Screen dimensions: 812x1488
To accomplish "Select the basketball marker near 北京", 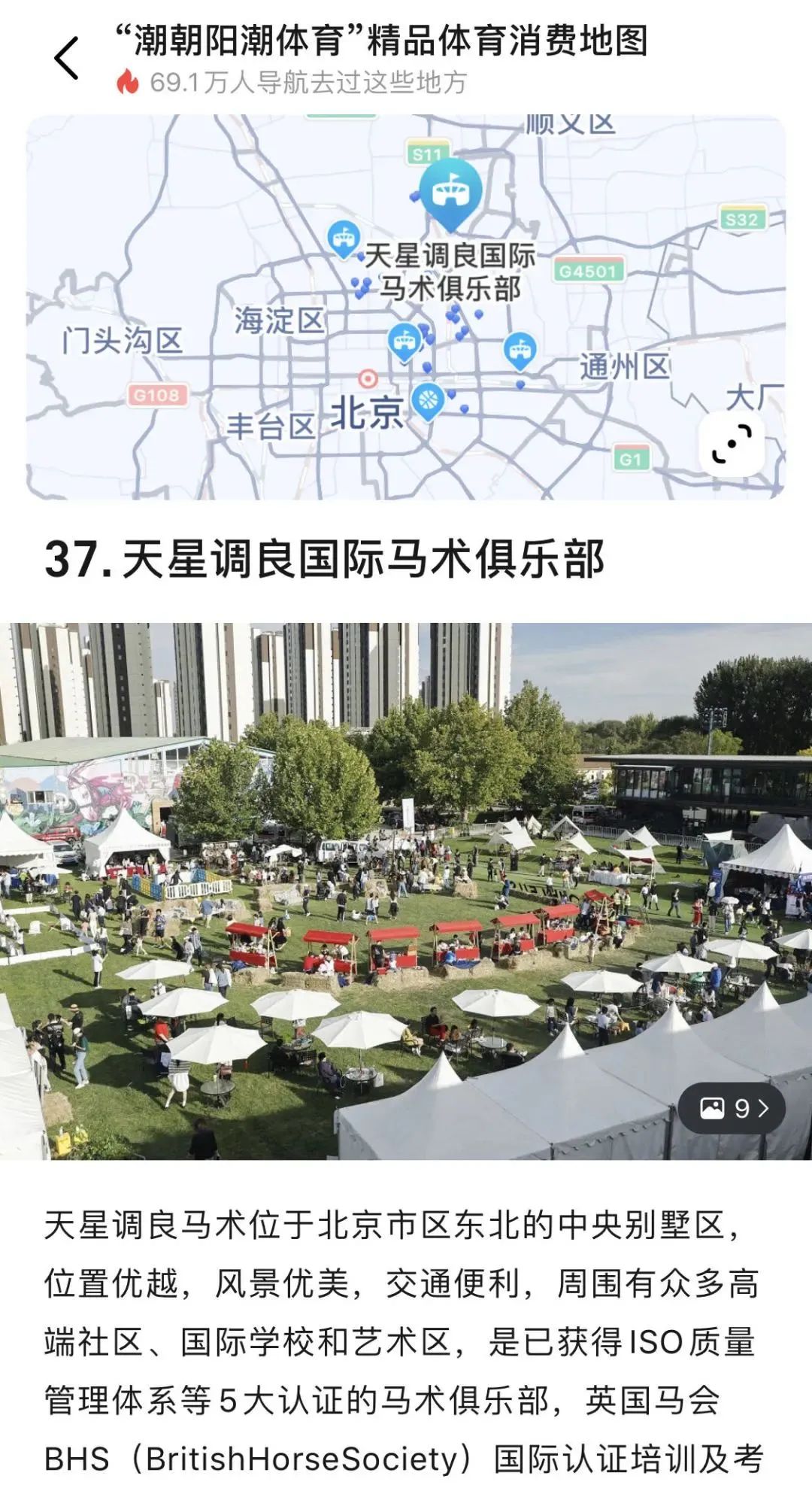I will [x=428, y=401].
